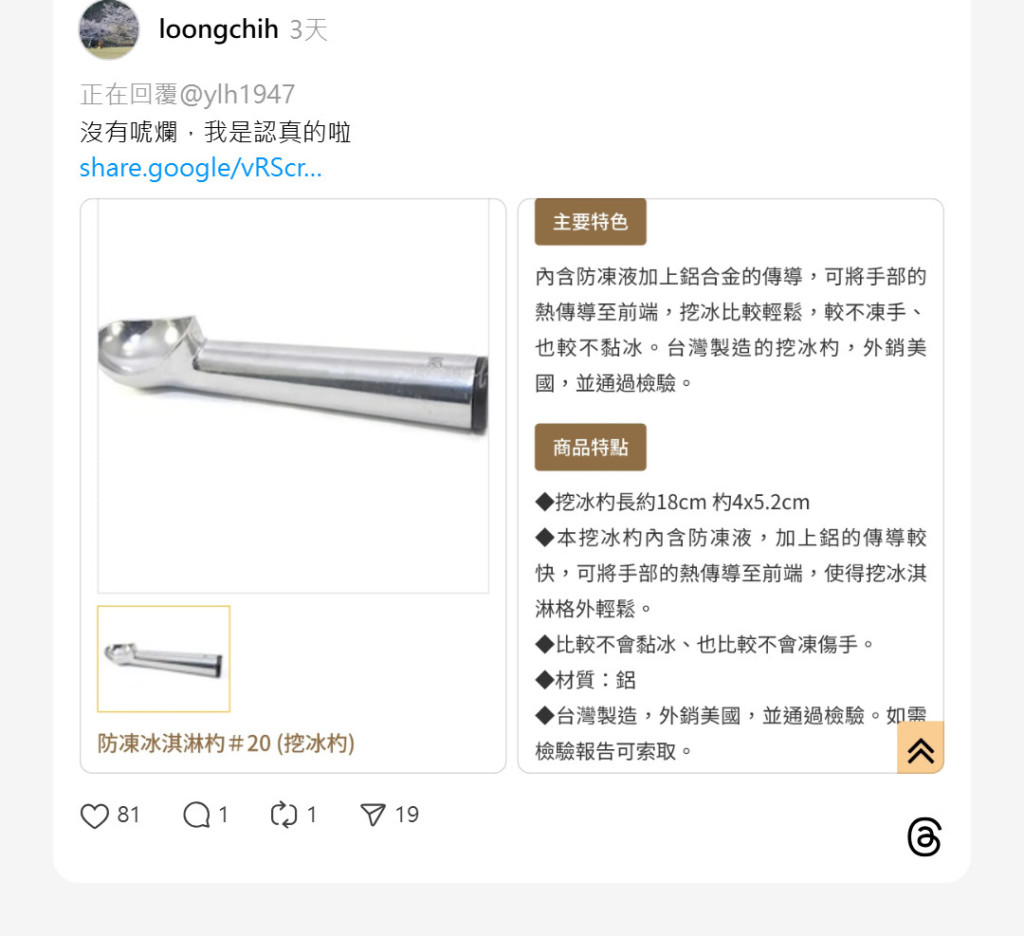Like loongchih's post

click(94, 816)
